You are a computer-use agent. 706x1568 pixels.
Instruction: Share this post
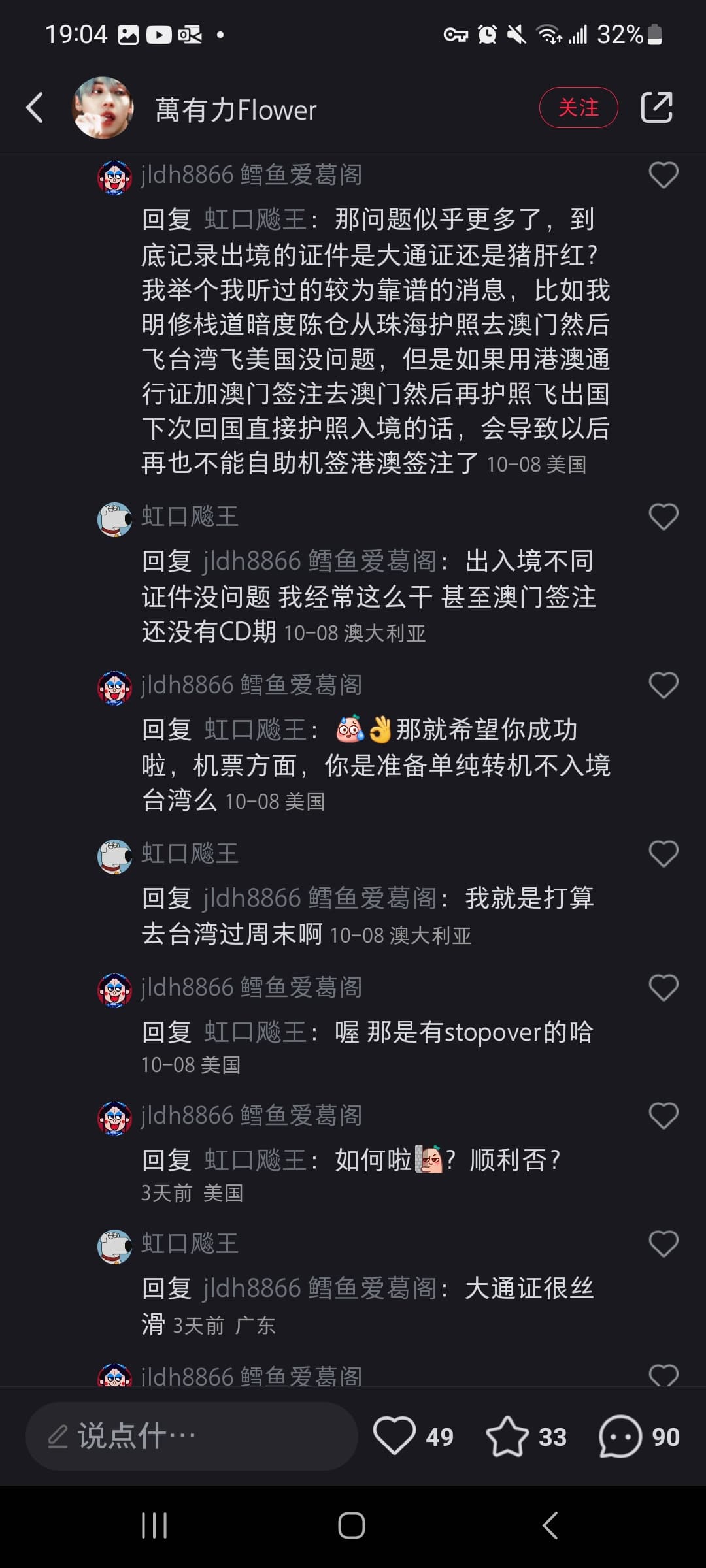coord(656,108)
